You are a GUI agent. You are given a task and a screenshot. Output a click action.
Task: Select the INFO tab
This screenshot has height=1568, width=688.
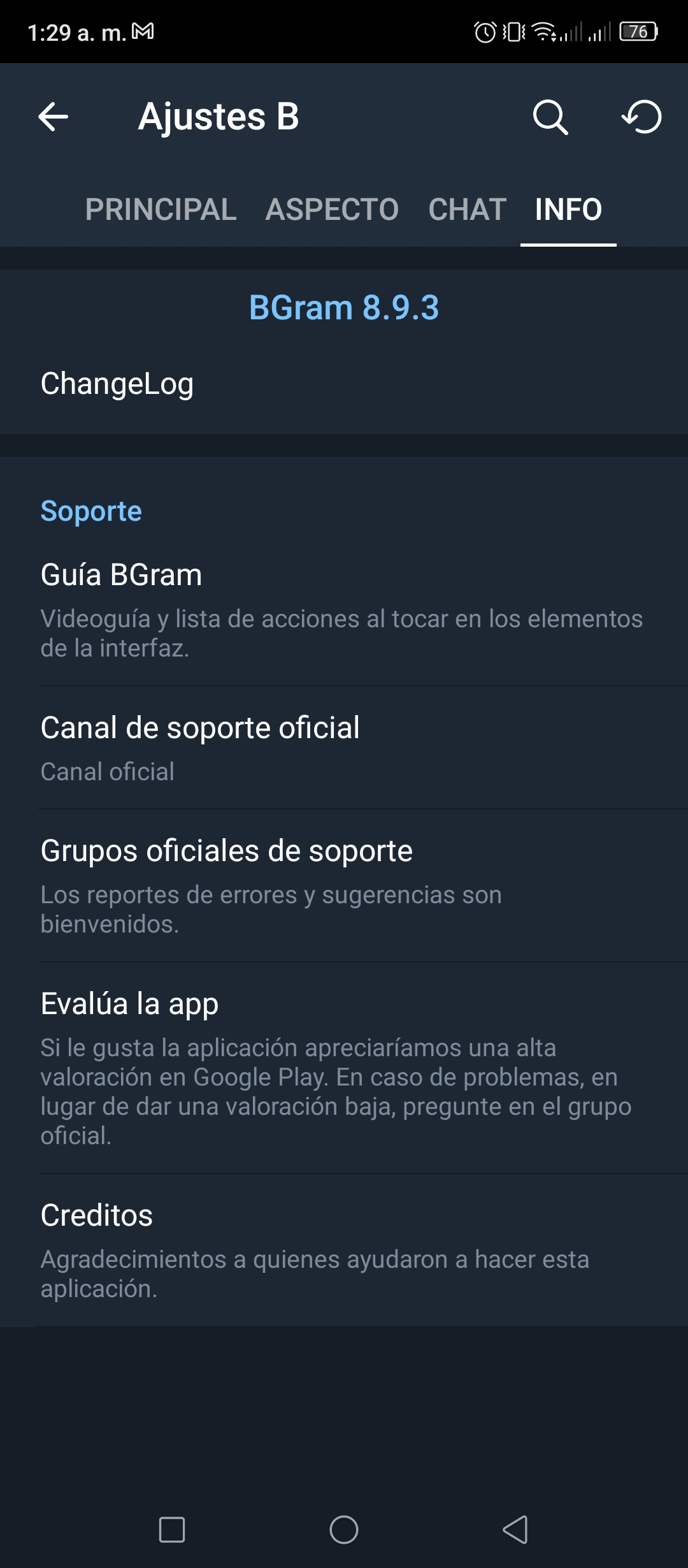point(568,210)
